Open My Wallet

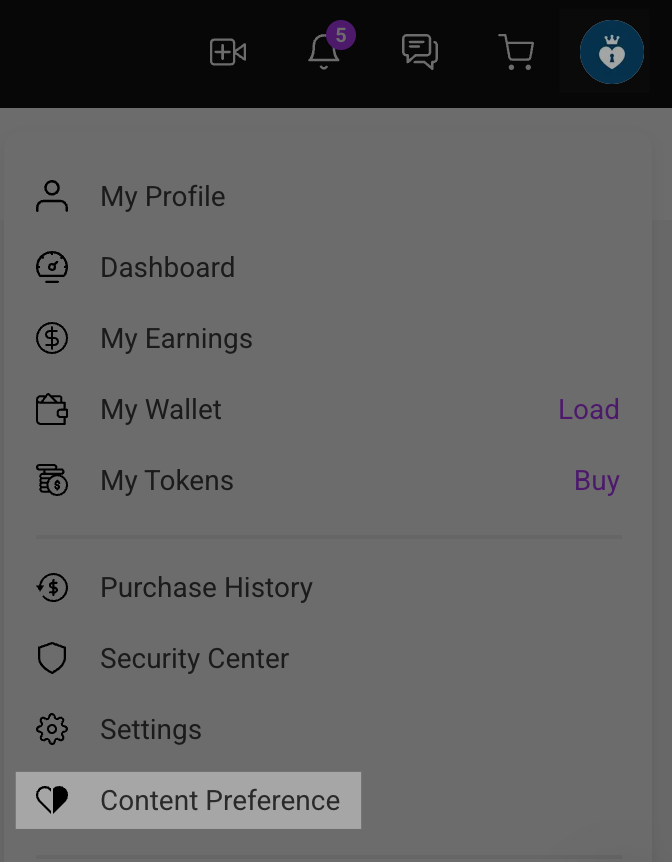(x=161, y=409)
